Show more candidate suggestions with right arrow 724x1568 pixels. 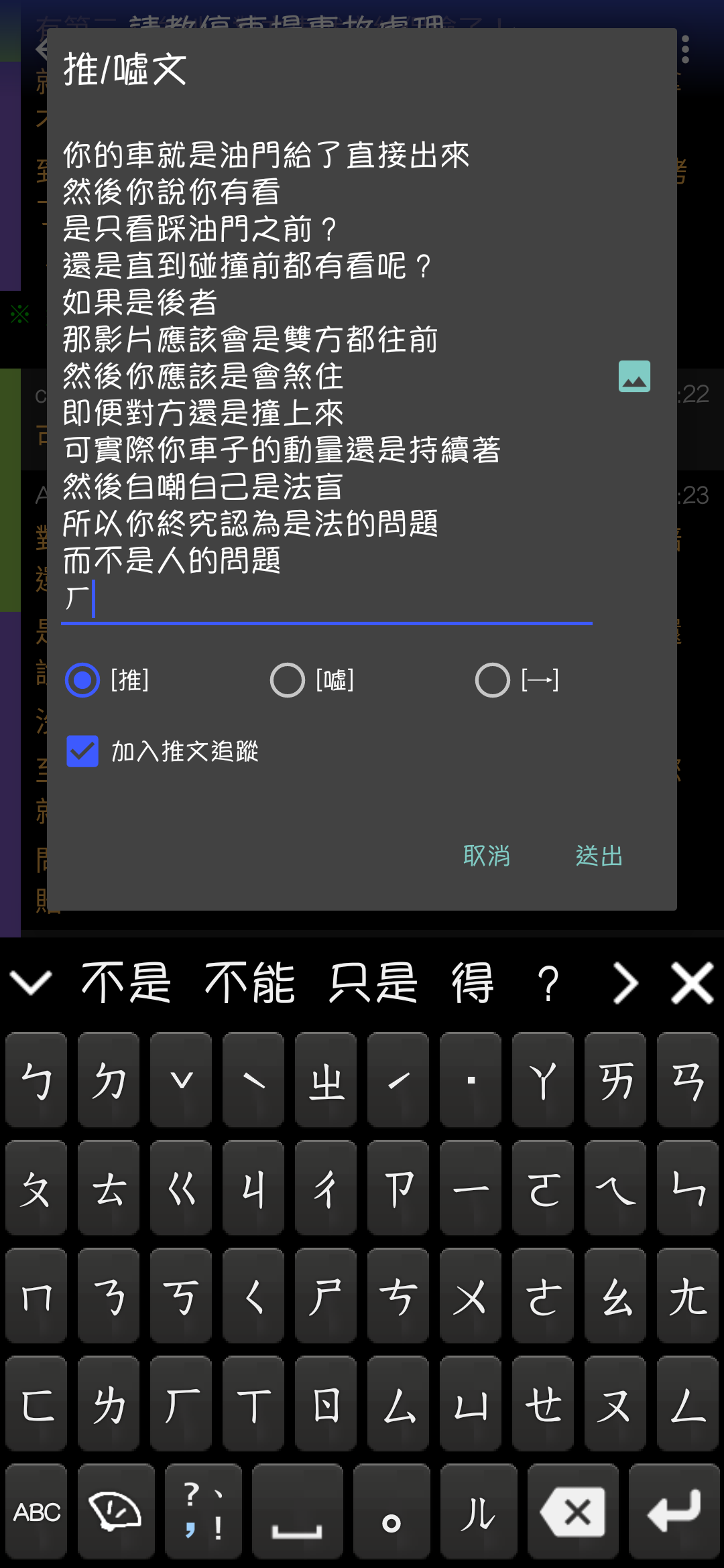(625, 983)
